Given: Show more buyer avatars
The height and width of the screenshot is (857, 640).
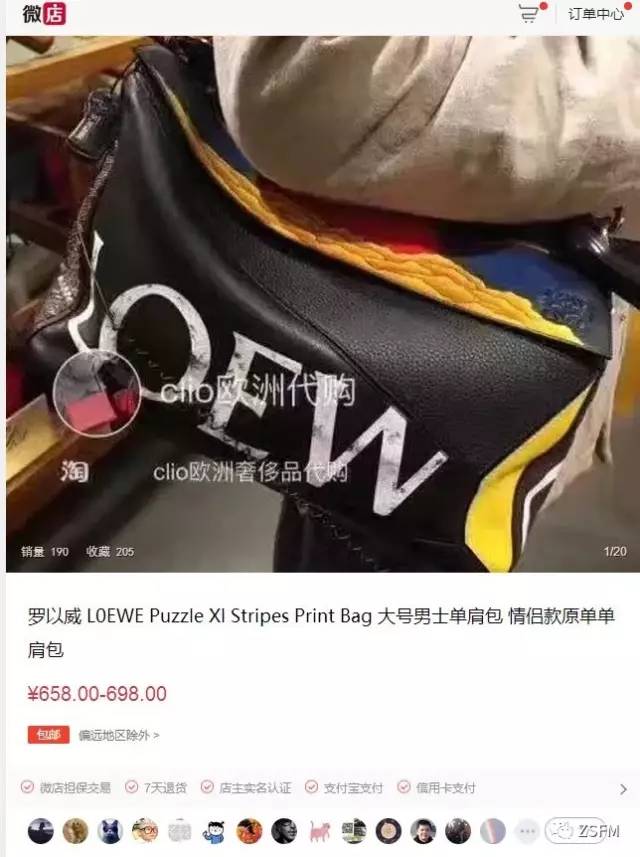Looking at the screenshot, I should [528, 830].
